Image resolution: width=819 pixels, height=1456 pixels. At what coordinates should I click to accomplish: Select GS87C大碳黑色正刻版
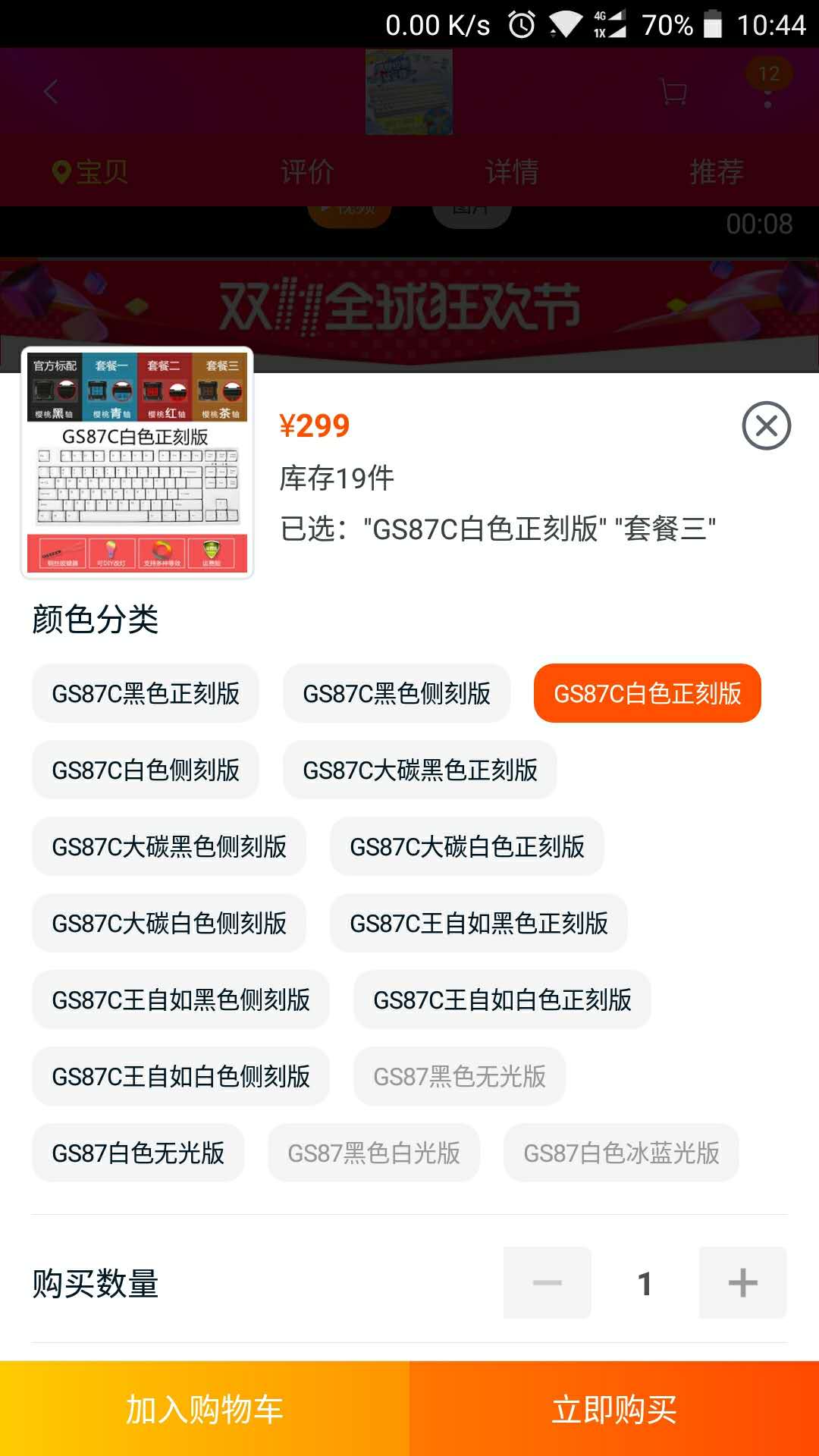(x=420, y=770)
